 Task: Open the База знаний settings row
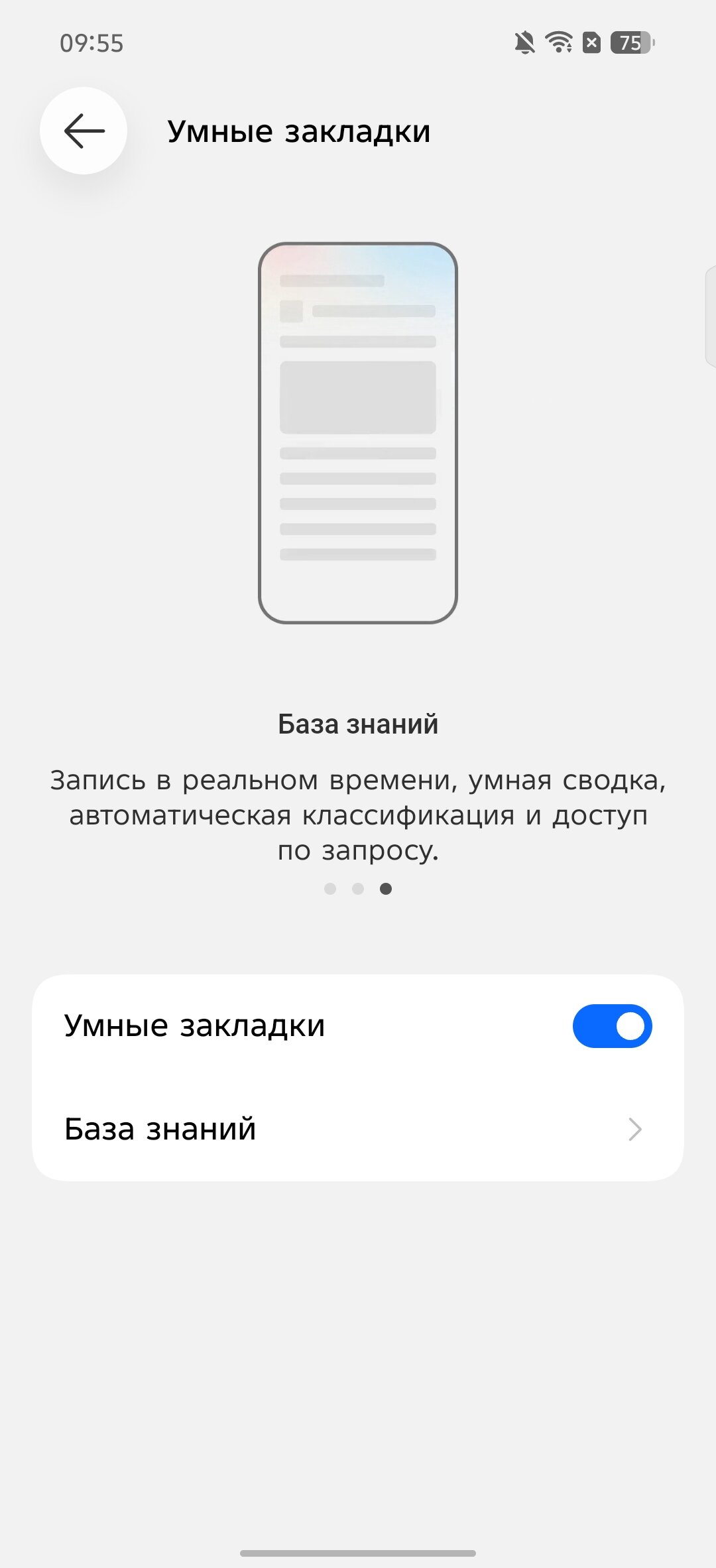pyautogui.click(x=358, y=1129)
